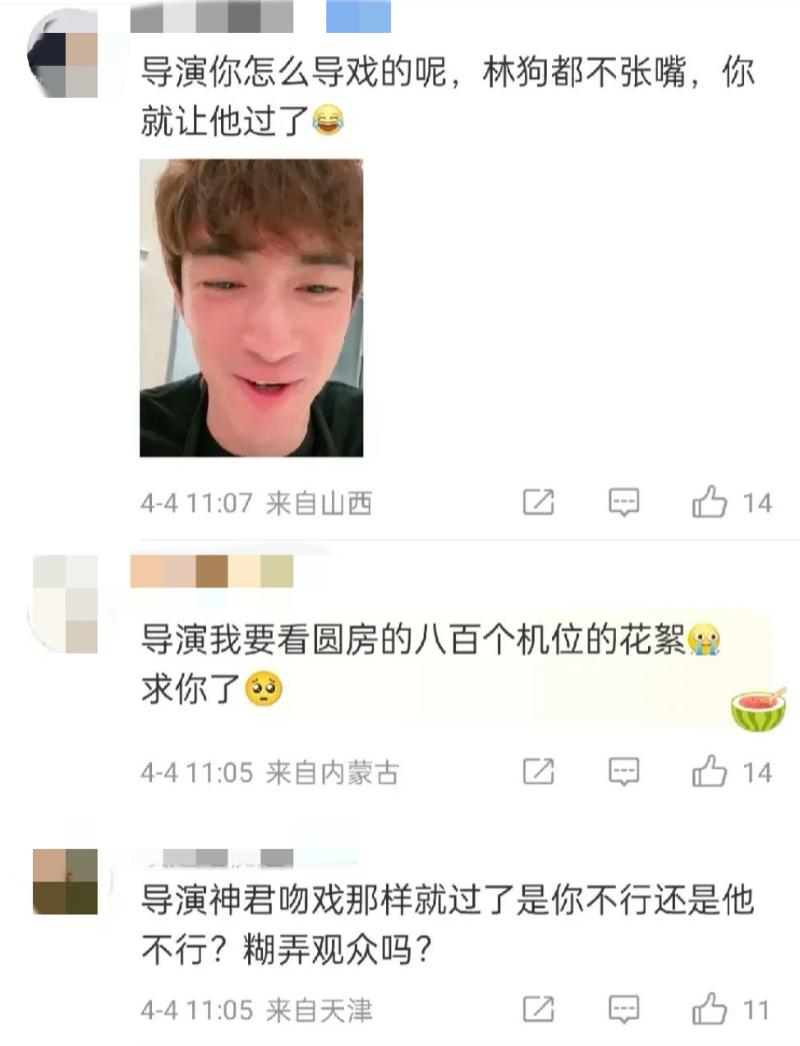Like the comment from 天津

(709, 1008)
